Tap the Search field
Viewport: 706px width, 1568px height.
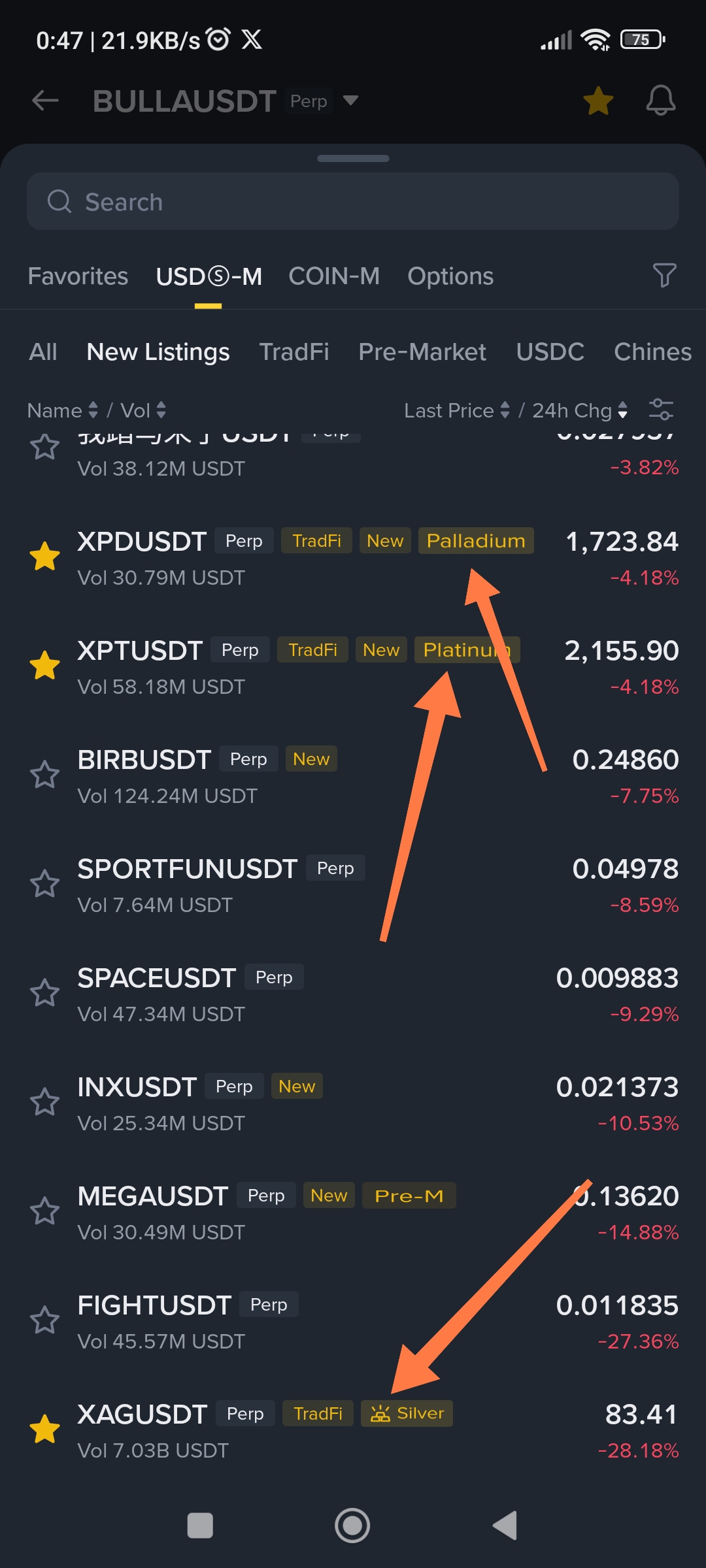pos(353,201)
